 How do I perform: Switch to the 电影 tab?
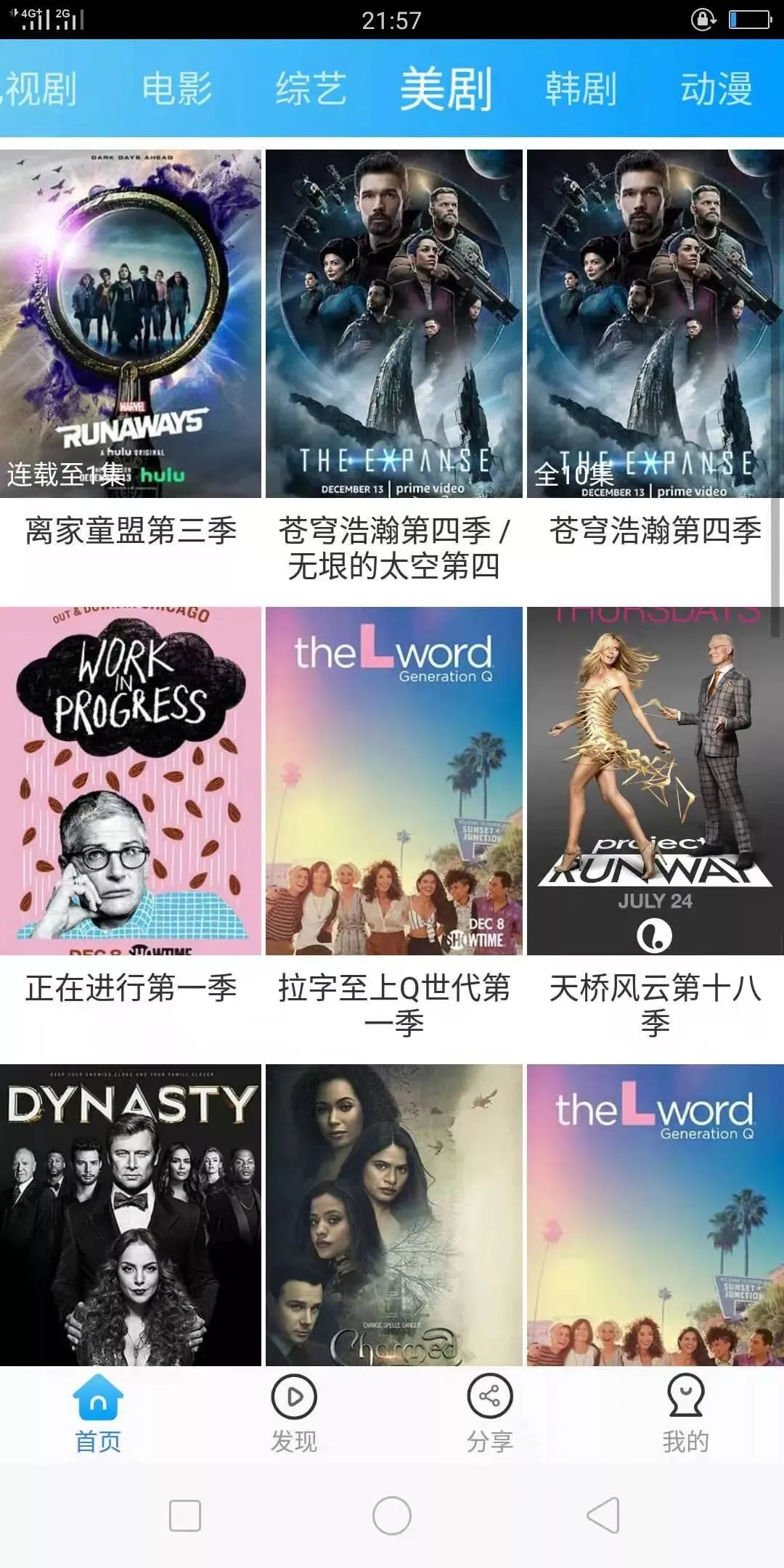[176, 89]
